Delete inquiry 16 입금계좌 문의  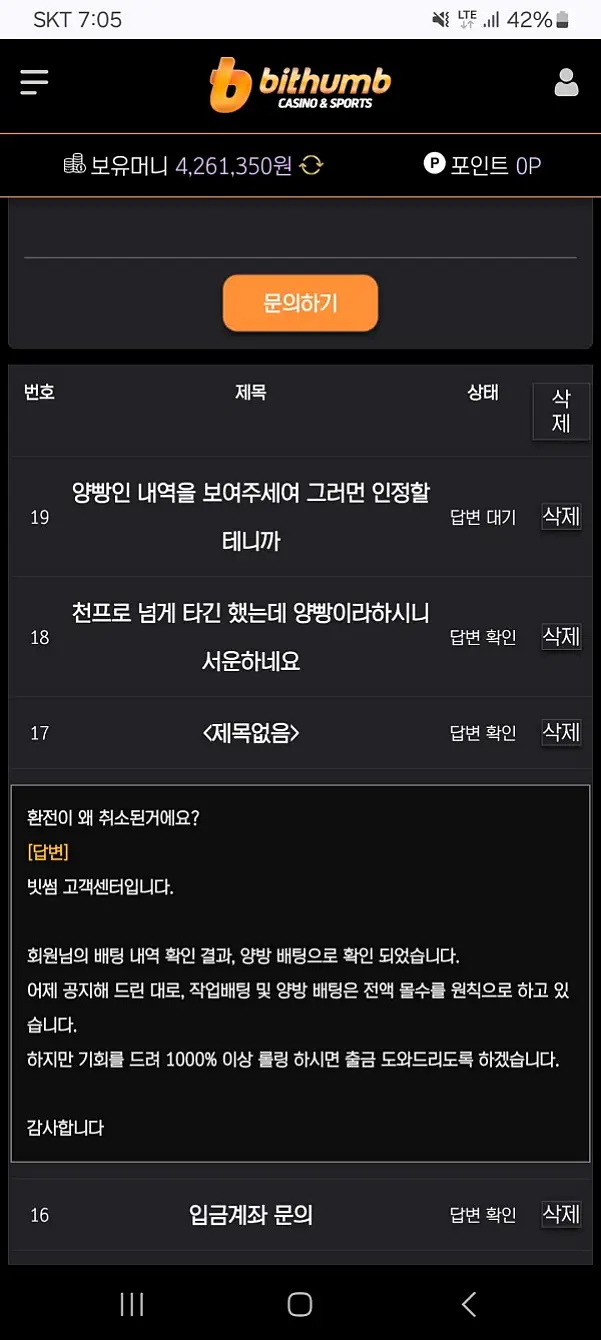click(561, 1215)
